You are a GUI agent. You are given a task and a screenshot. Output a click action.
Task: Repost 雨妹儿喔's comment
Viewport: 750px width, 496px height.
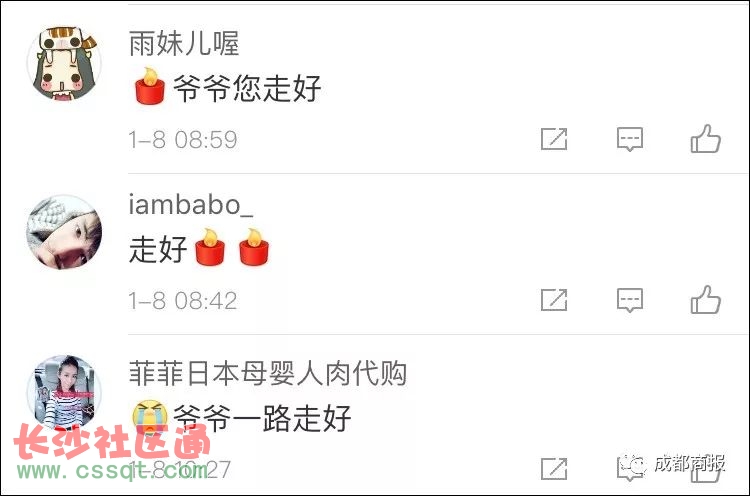point(554,139)
